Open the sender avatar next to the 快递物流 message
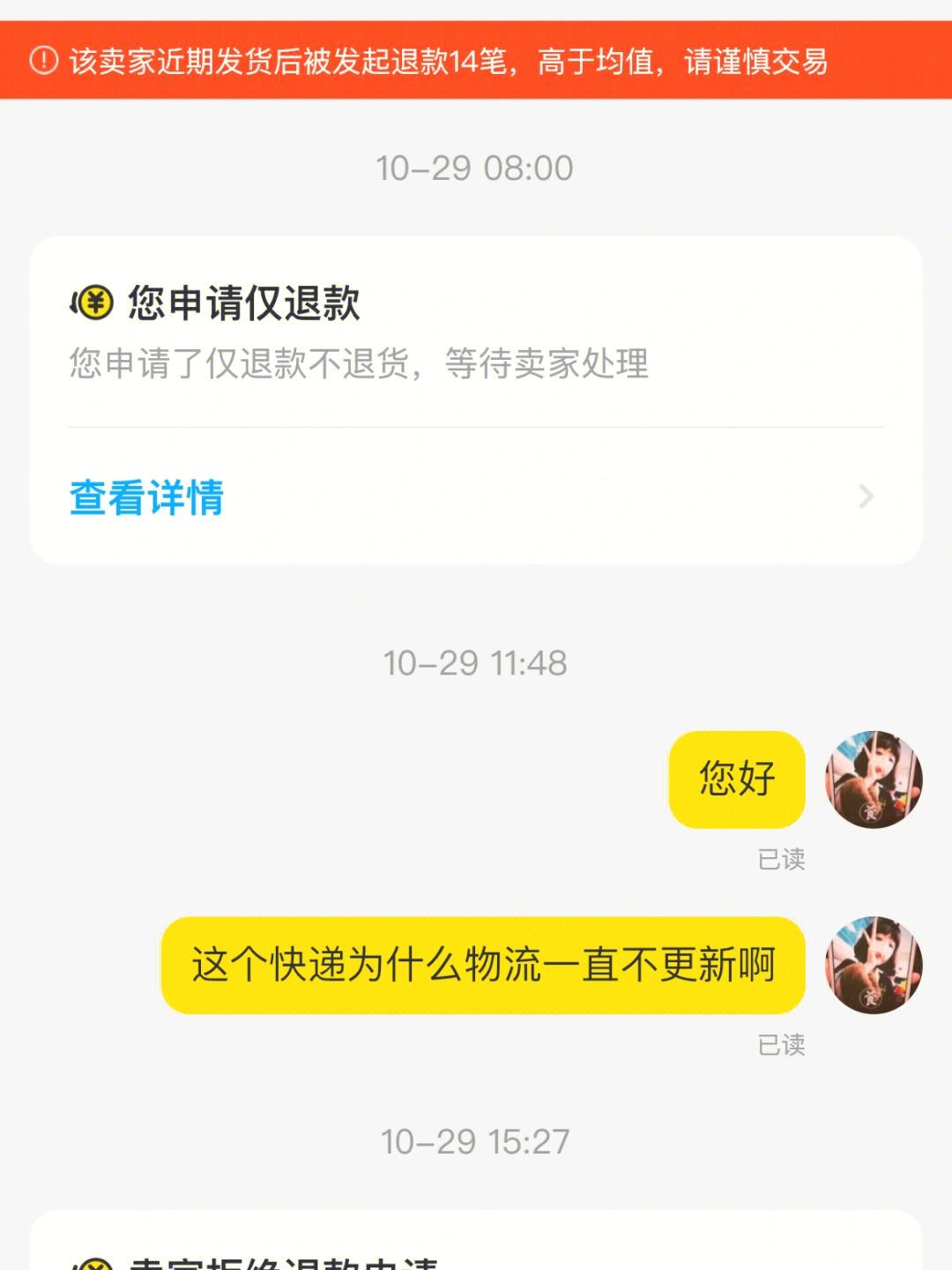This screenshot has height=1270, width=952. pos(873,965)
